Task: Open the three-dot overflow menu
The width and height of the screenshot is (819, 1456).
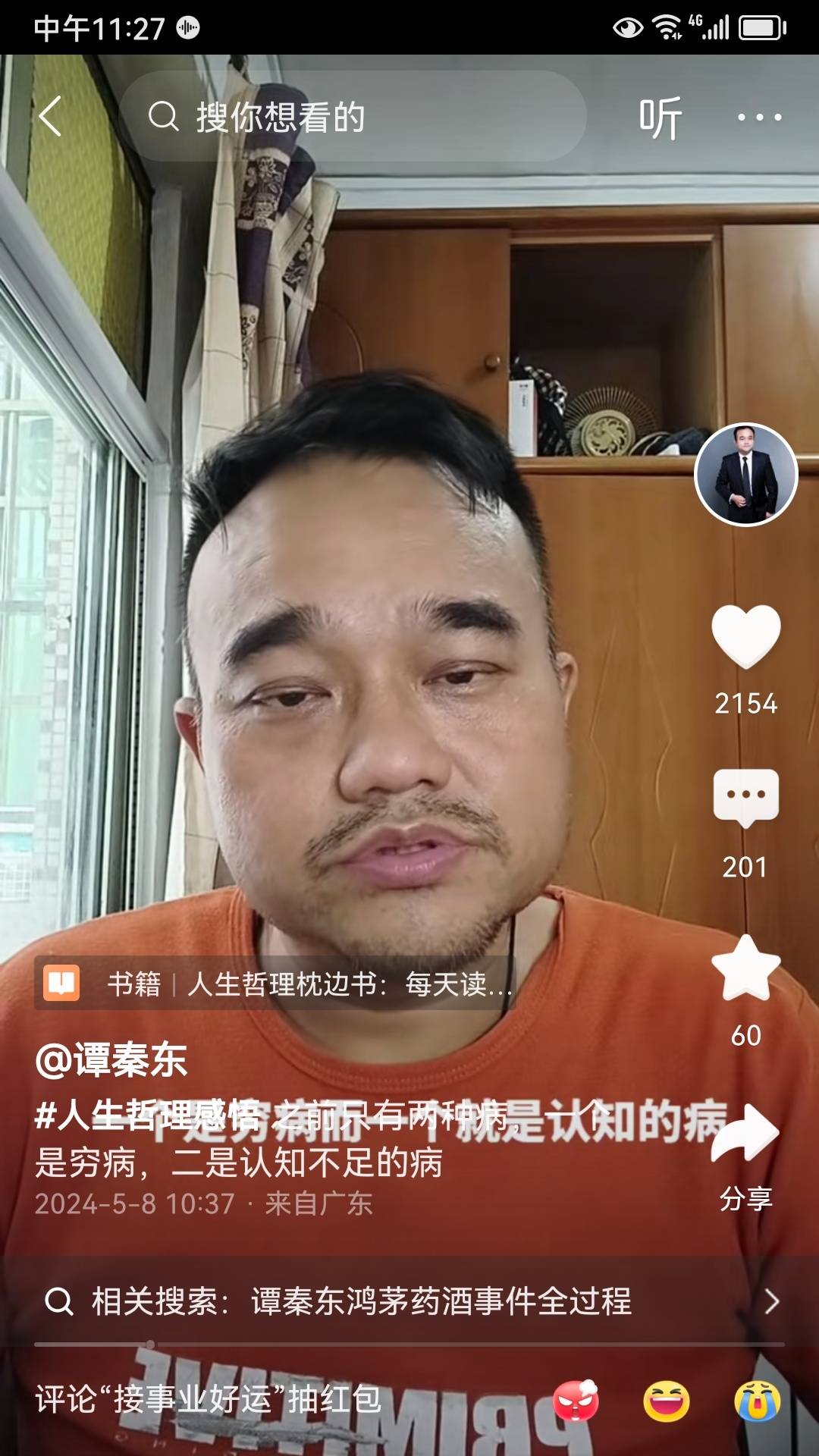Action: 759,118
